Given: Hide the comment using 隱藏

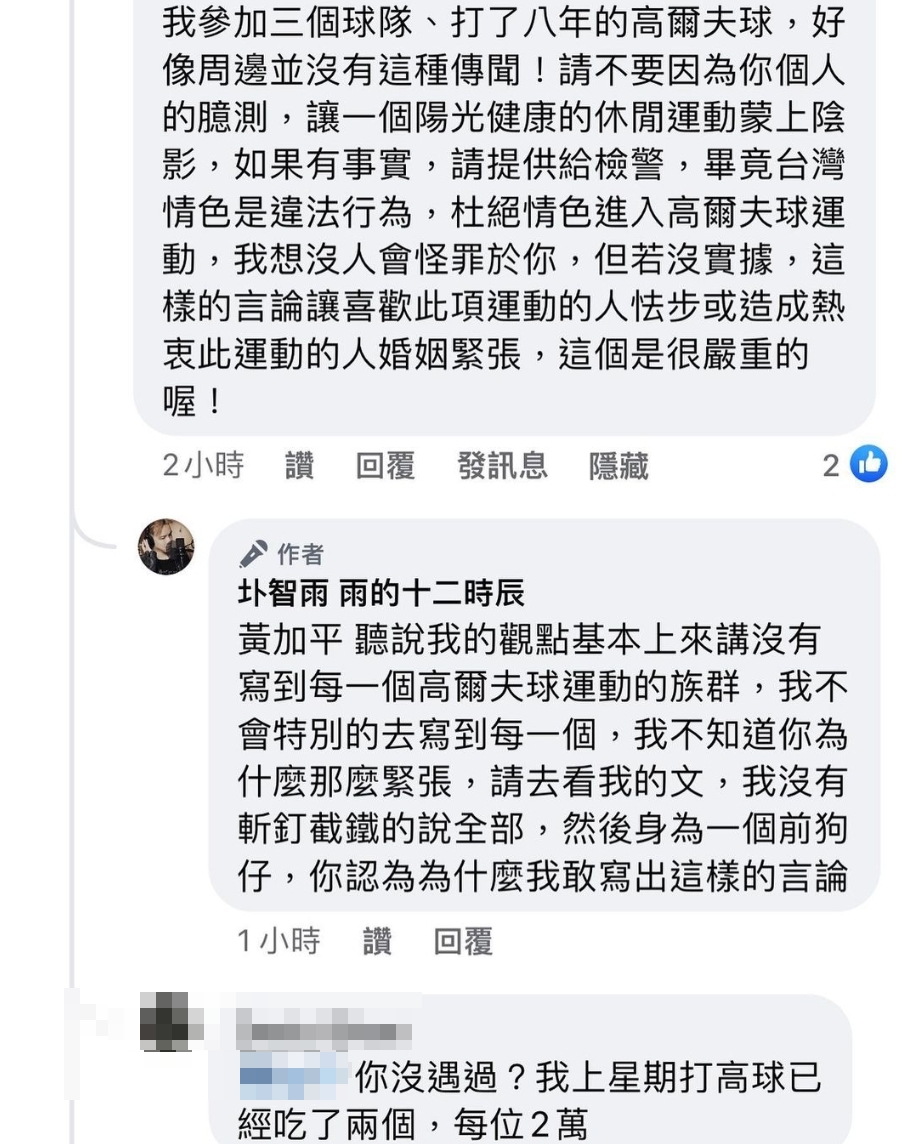Looking at the screenshot, I should 619,466.
